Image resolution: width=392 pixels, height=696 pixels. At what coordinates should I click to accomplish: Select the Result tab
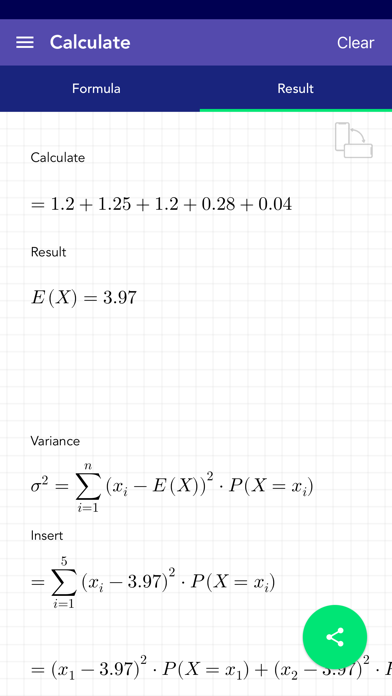[x=296, y=88]
